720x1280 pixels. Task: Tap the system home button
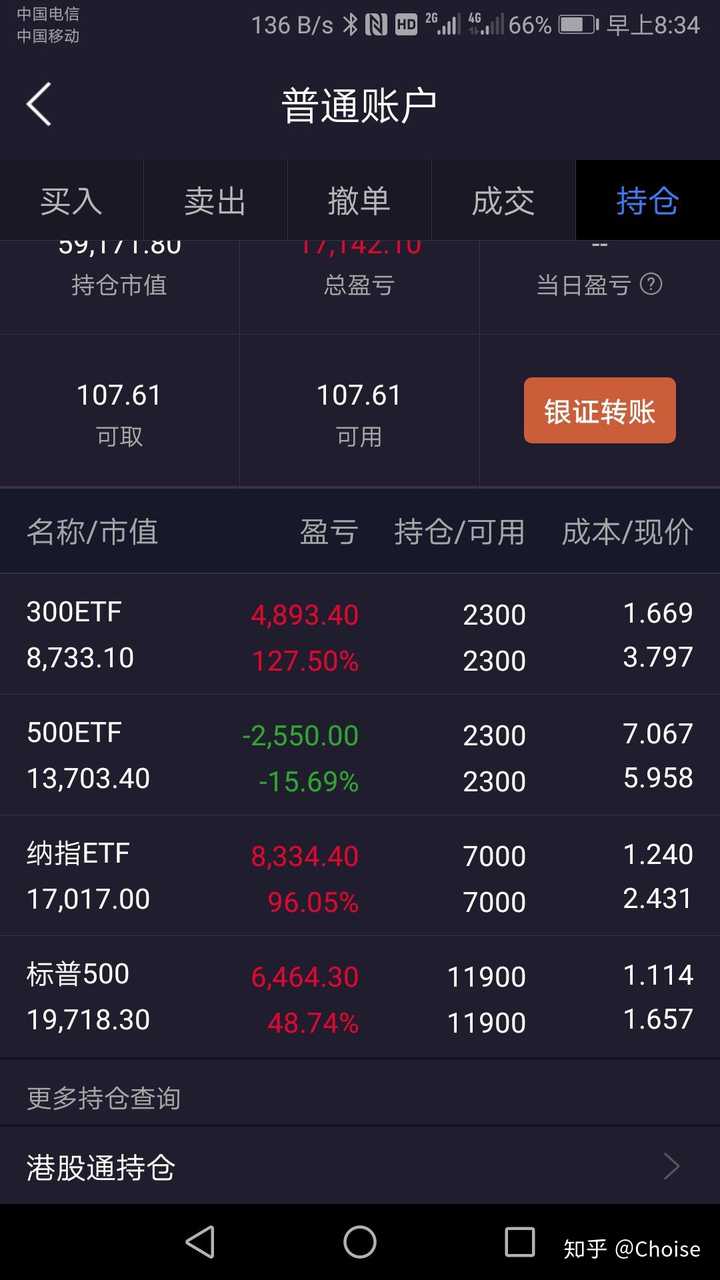(x=360, y=1242)
